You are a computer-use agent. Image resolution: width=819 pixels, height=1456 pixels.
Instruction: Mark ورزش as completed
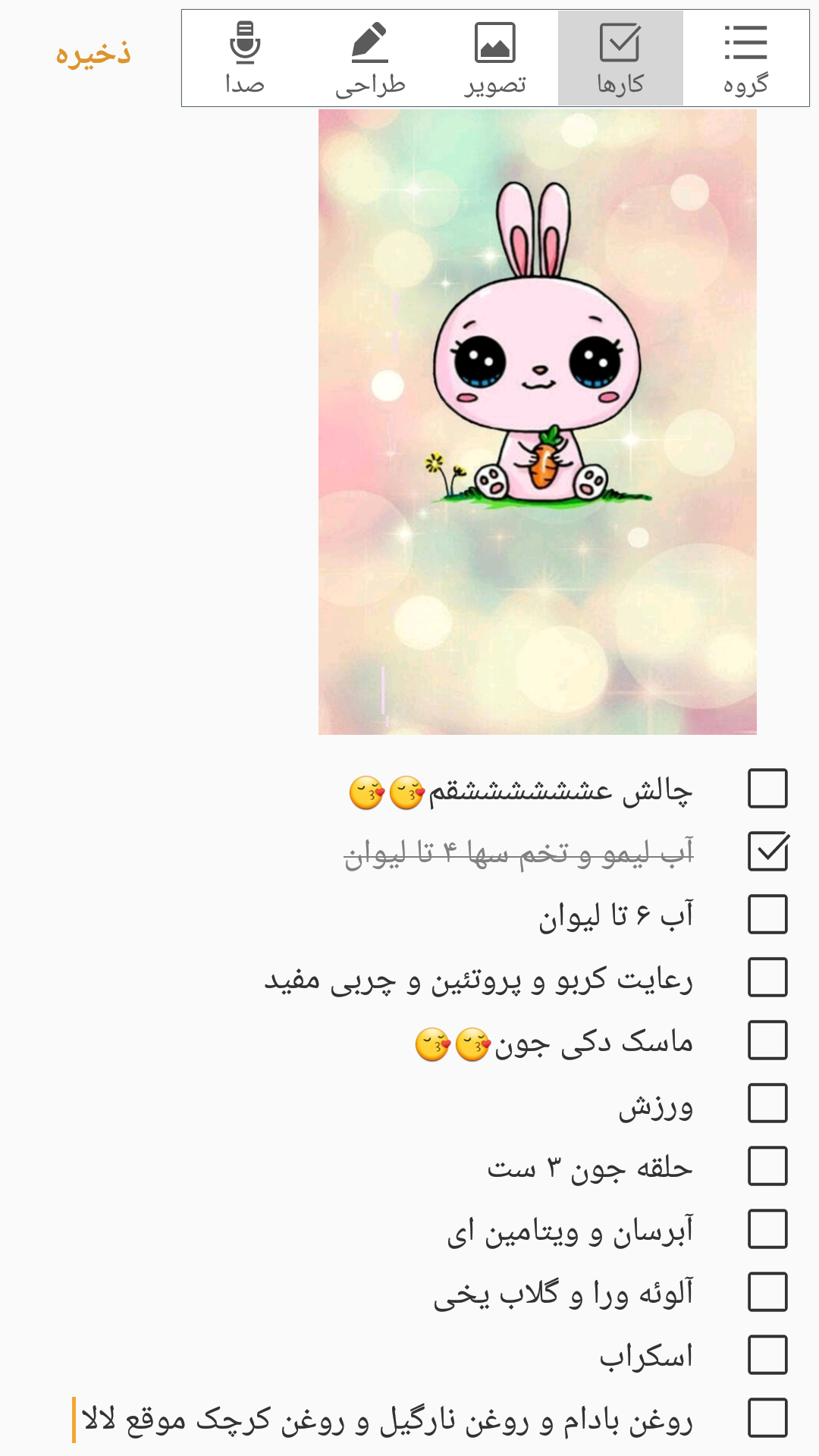coord(767,1103)
